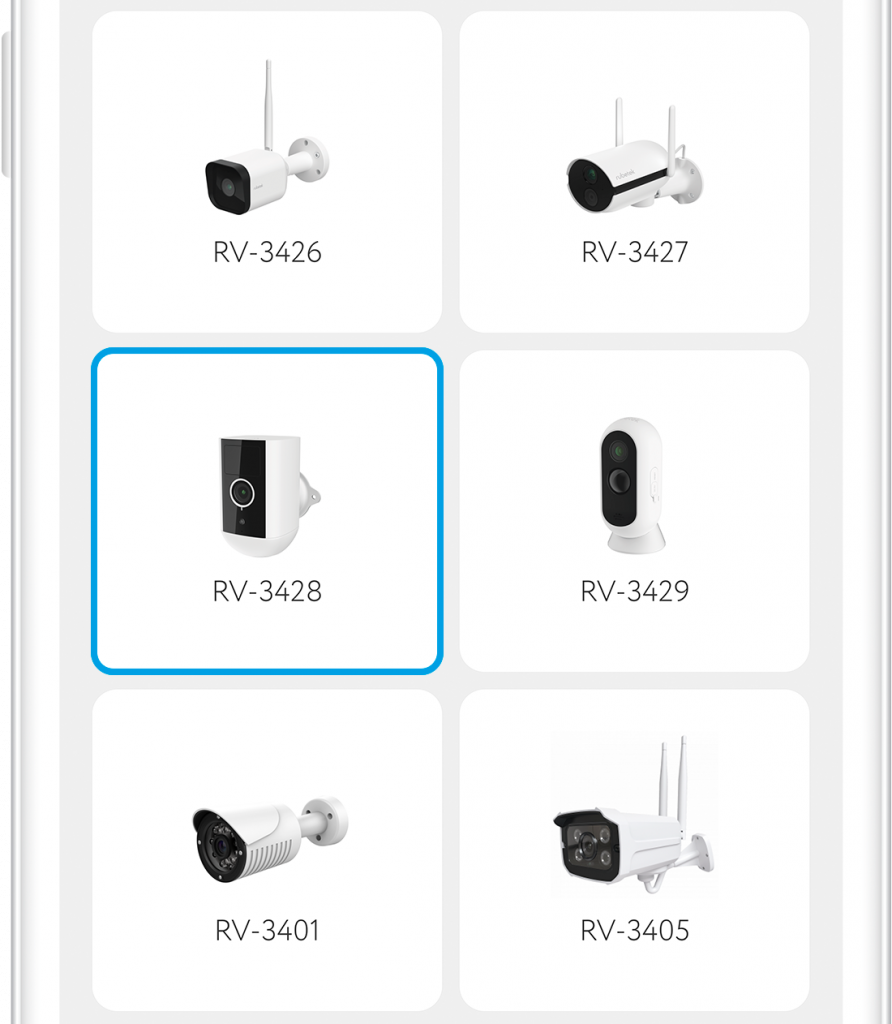Pick the RV-3429 camera tile

pyautogui.click(x=634, y=511)
